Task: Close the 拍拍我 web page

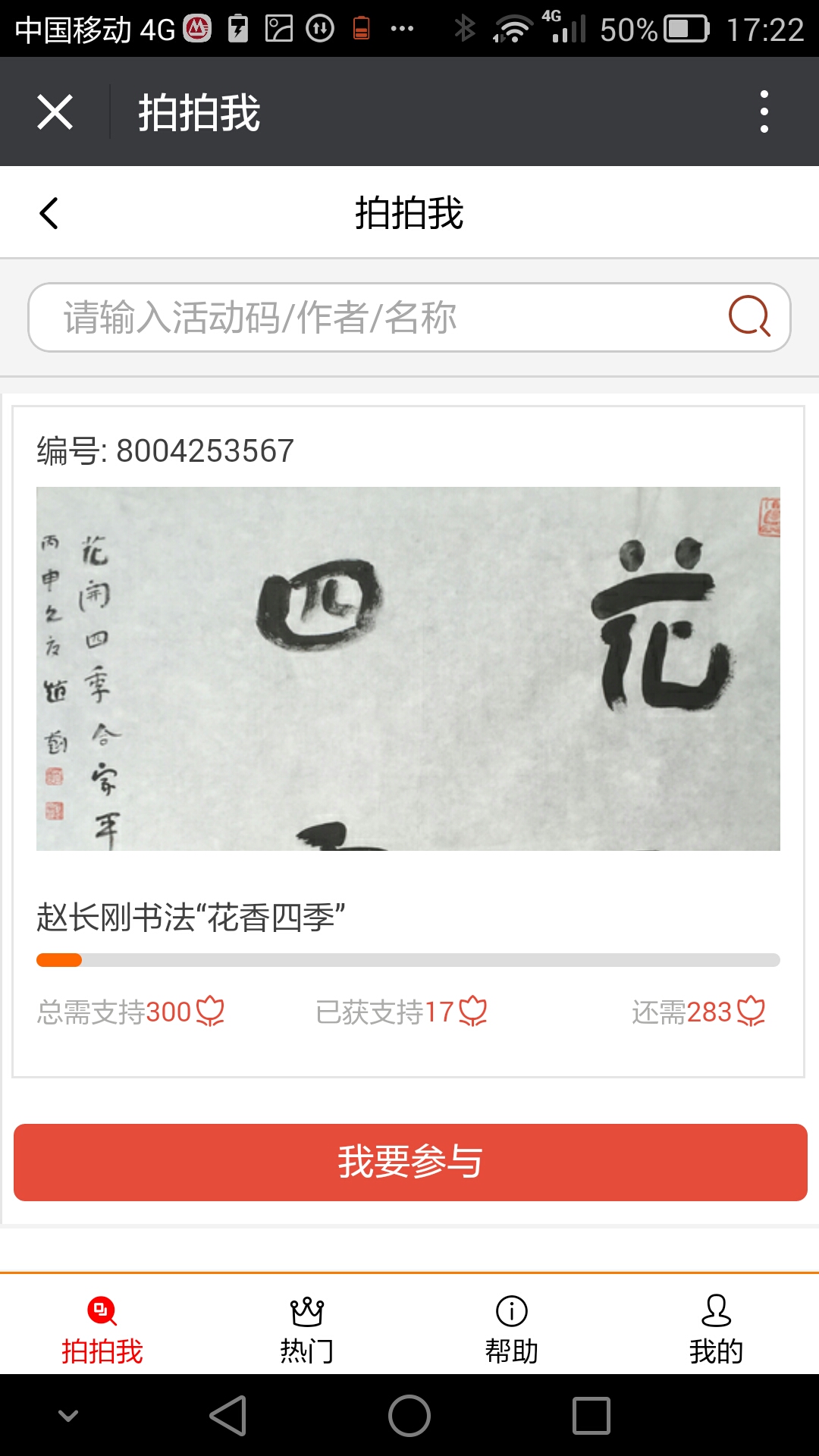Action: (55, 112)
